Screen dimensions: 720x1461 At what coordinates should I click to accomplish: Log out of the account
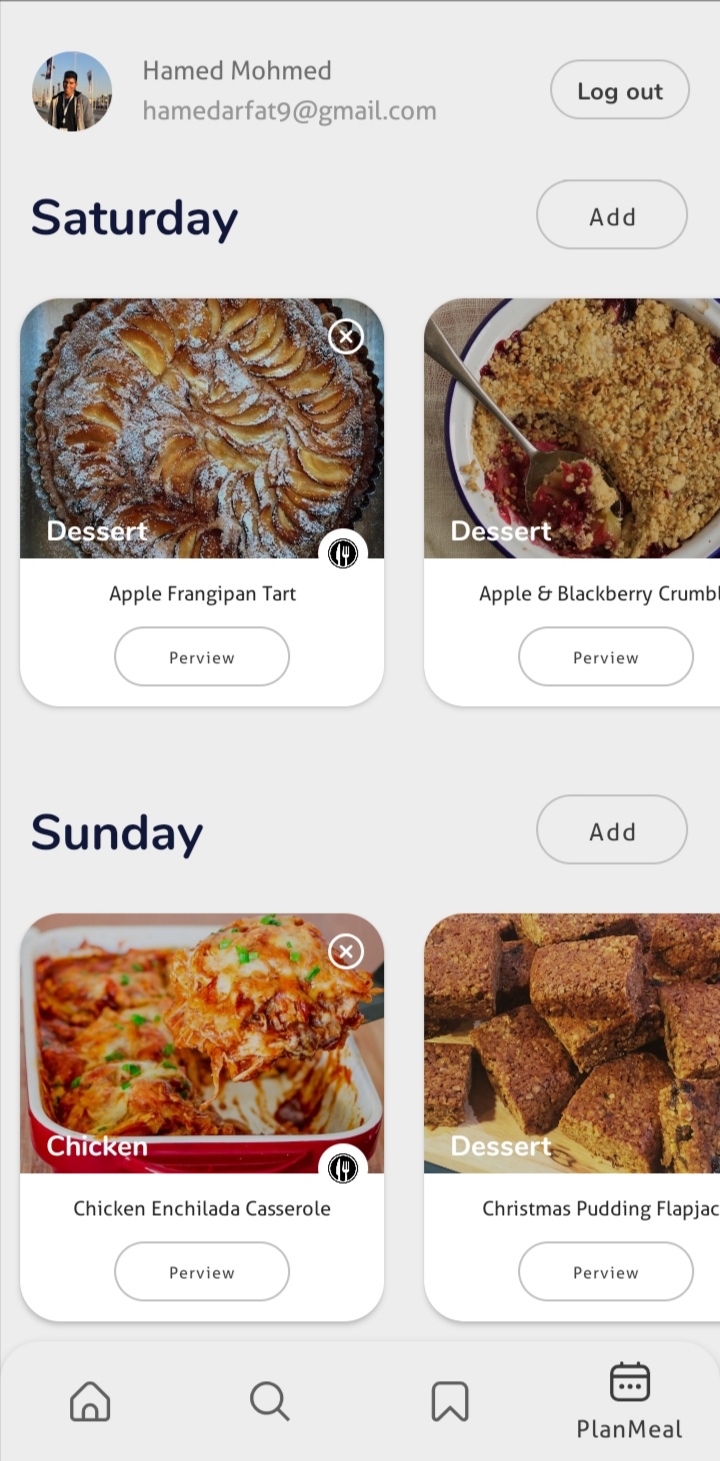620,91
